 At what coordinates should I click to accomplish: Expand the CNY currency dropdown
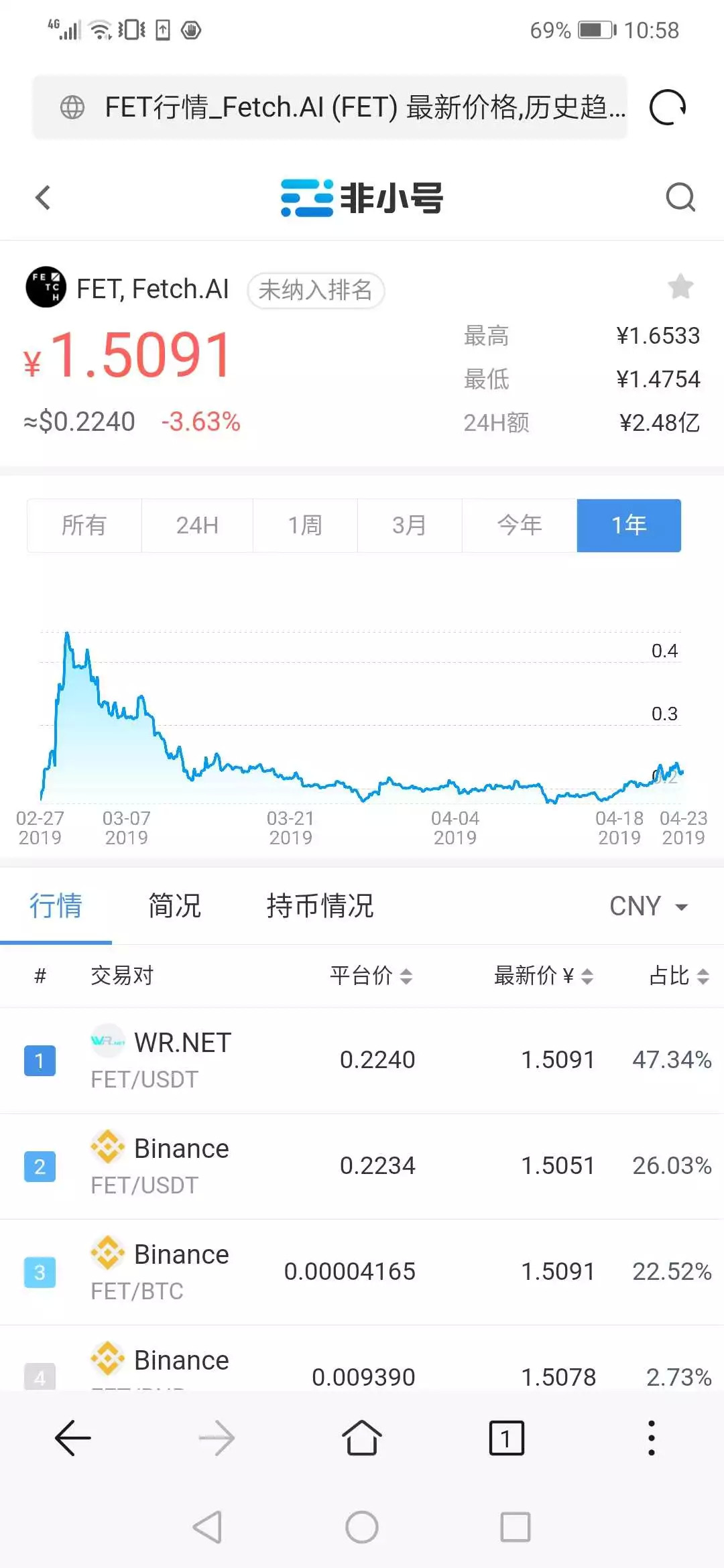(x=648, y=906)
